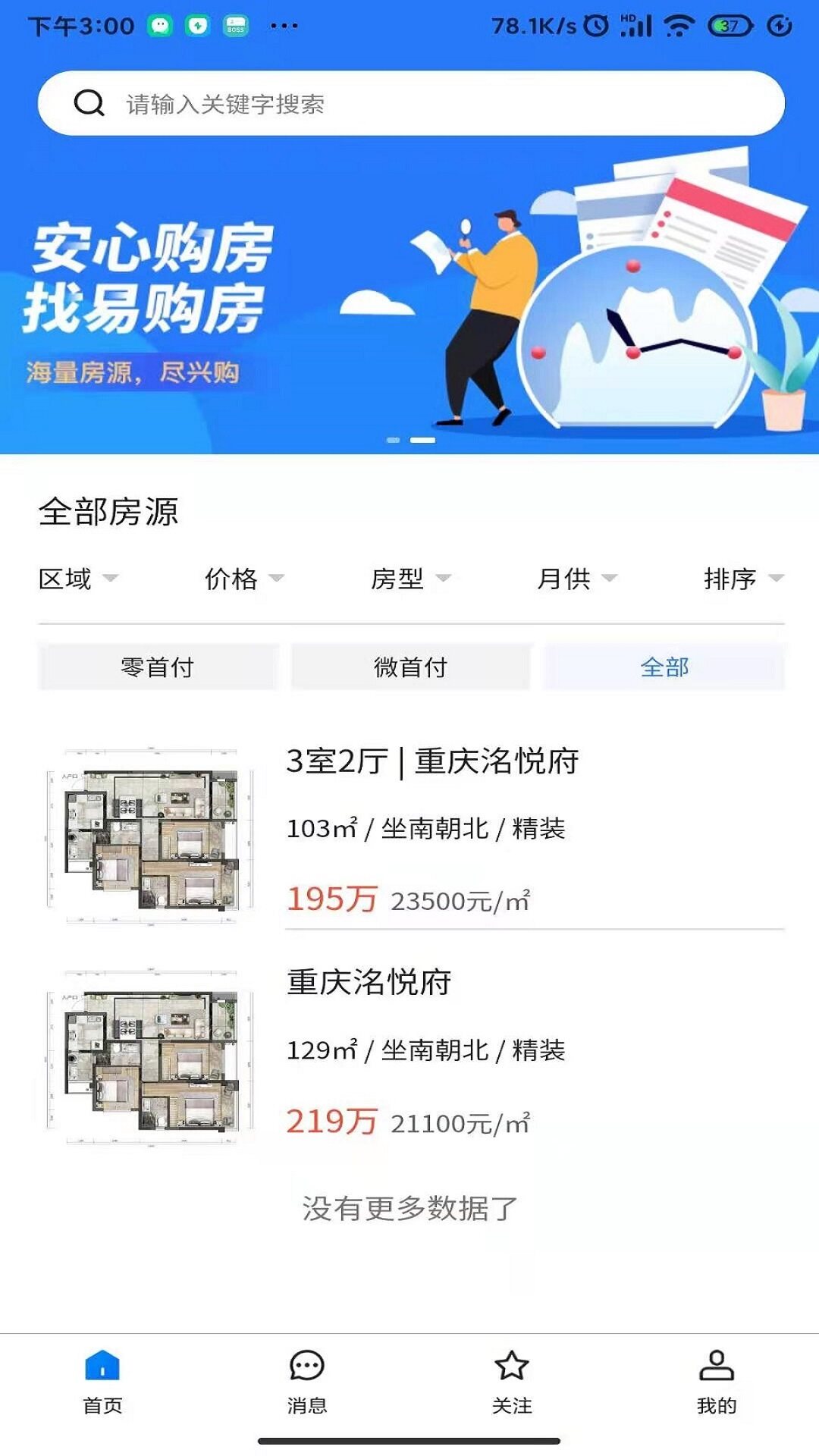Open the 我的 profile tab
Screen dimensions: 819x1456
coord(716,1382)
